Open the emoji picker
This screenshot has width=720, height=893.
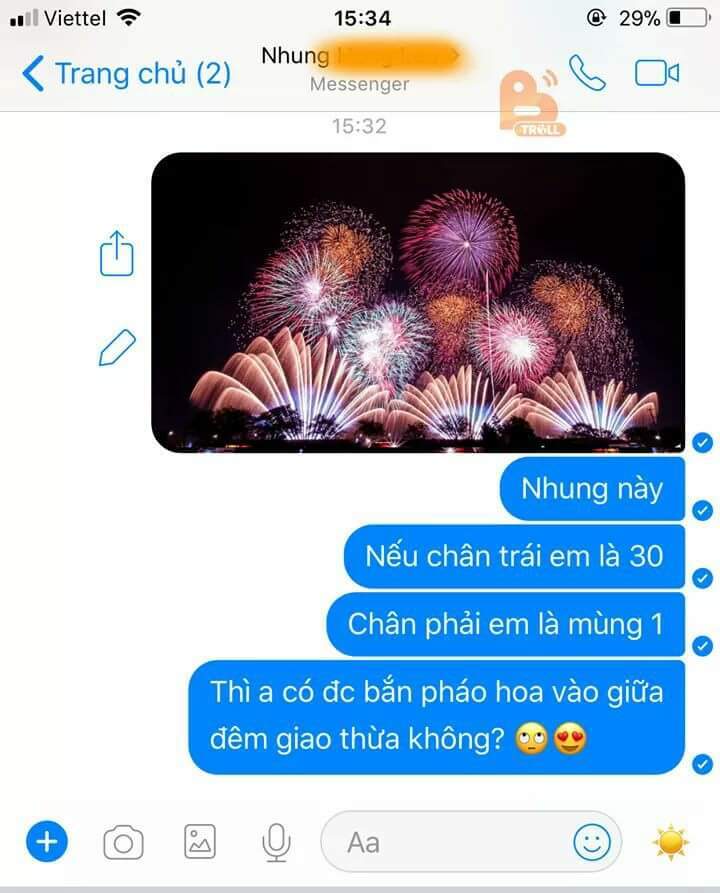click(592, 842)
